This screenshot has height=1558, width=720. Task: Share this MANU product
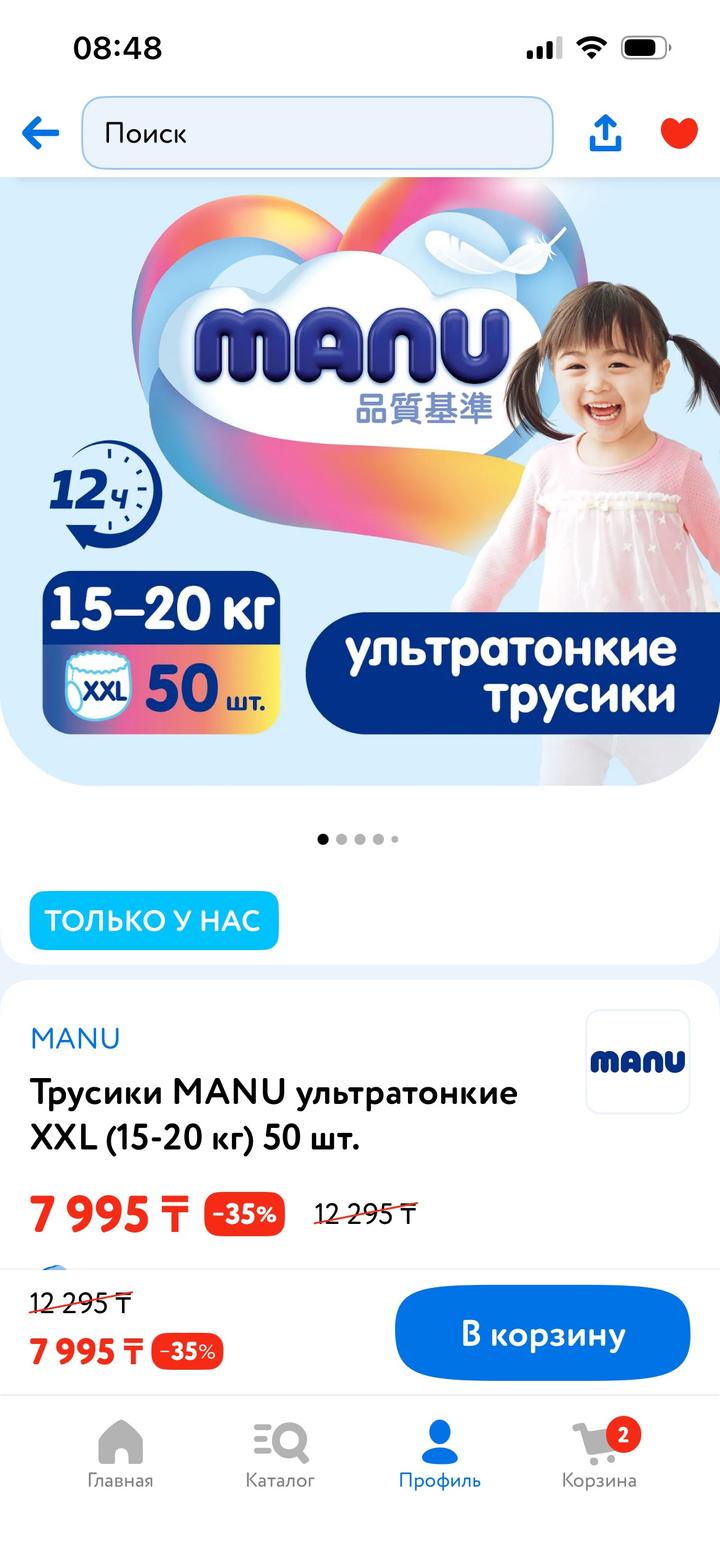[x=605, y=133]
